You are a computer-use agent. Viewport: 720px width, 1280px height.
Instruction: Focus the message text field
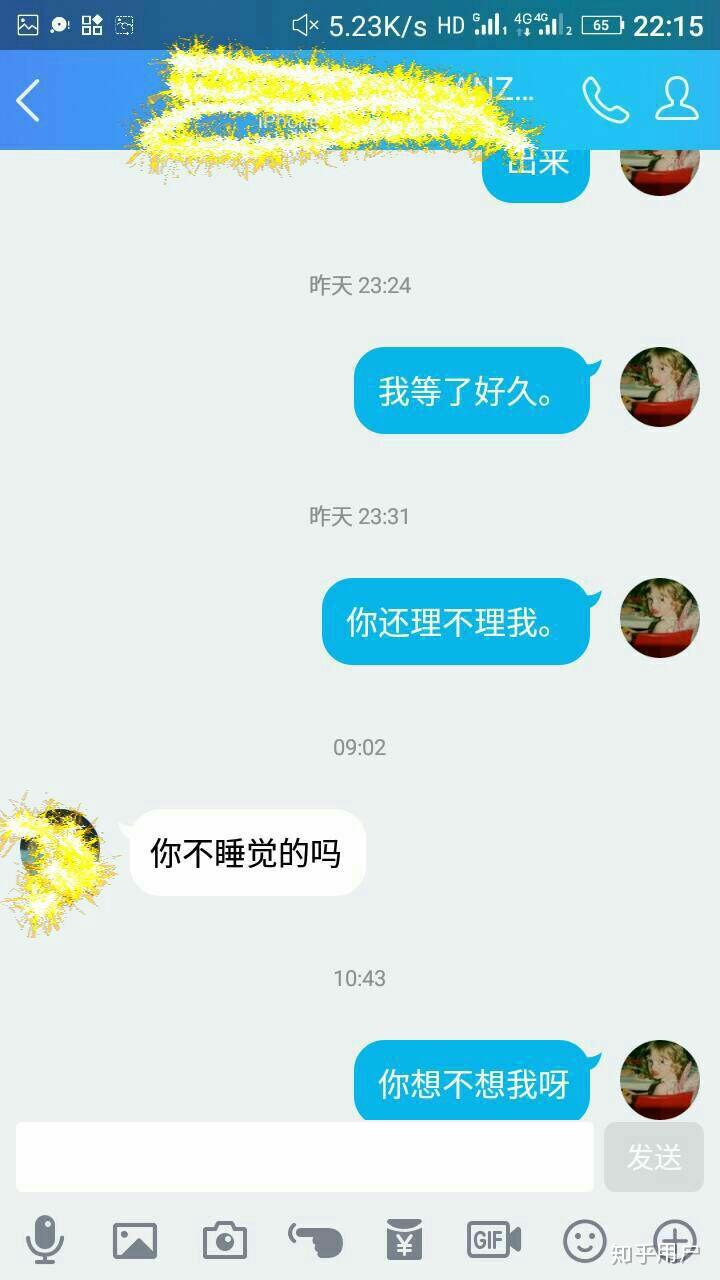[304, 1157]
